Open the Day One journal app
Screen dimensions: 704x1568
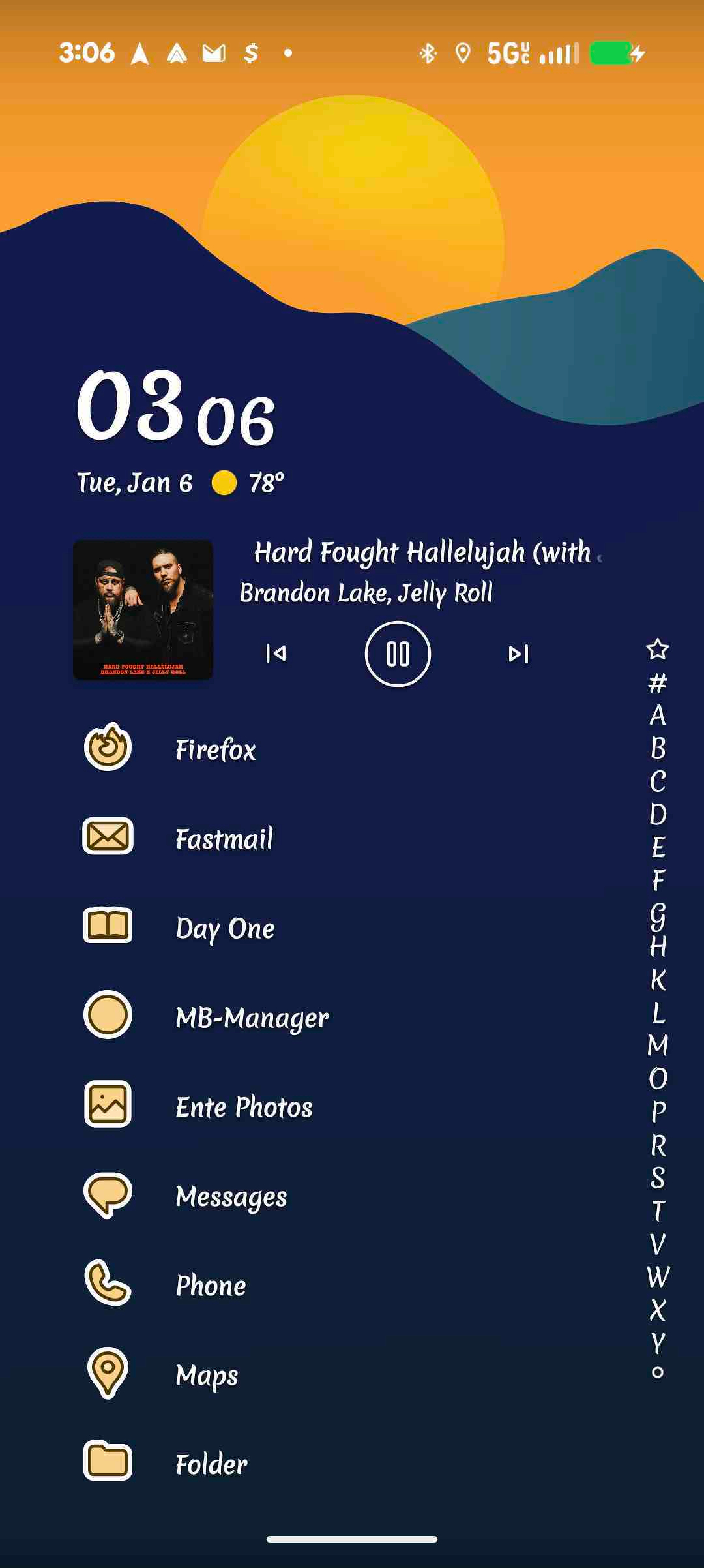point(225,928)
